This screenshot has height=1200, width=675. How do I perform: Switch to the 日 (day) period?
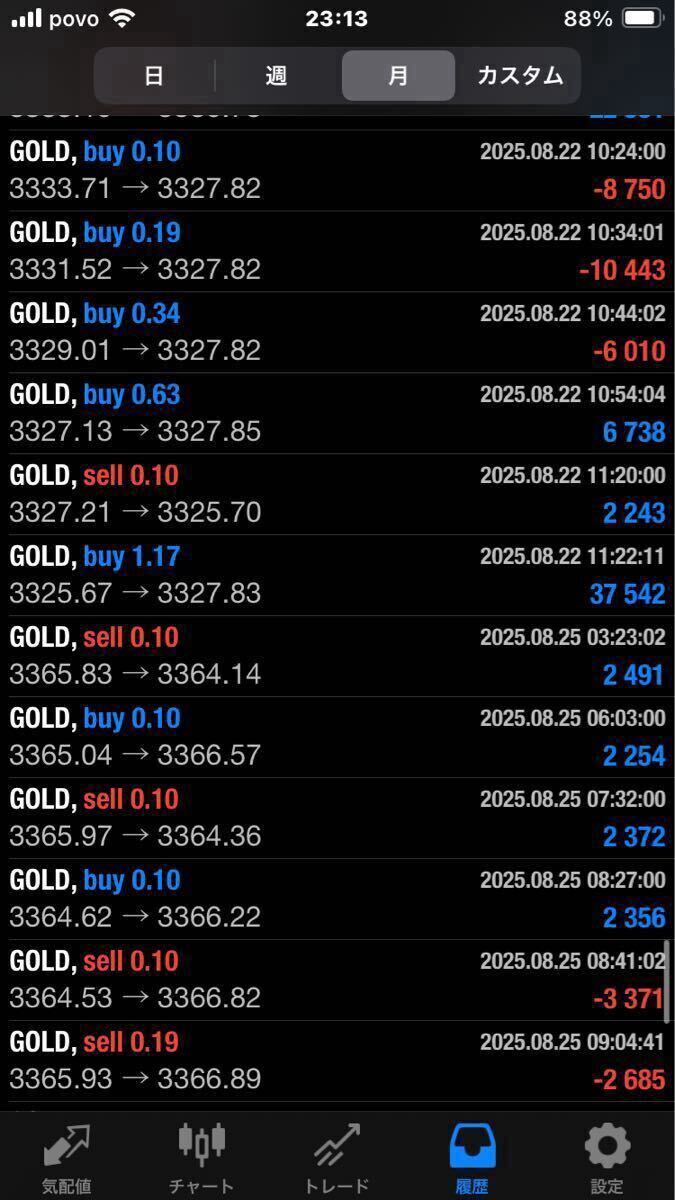pos(154,75)
